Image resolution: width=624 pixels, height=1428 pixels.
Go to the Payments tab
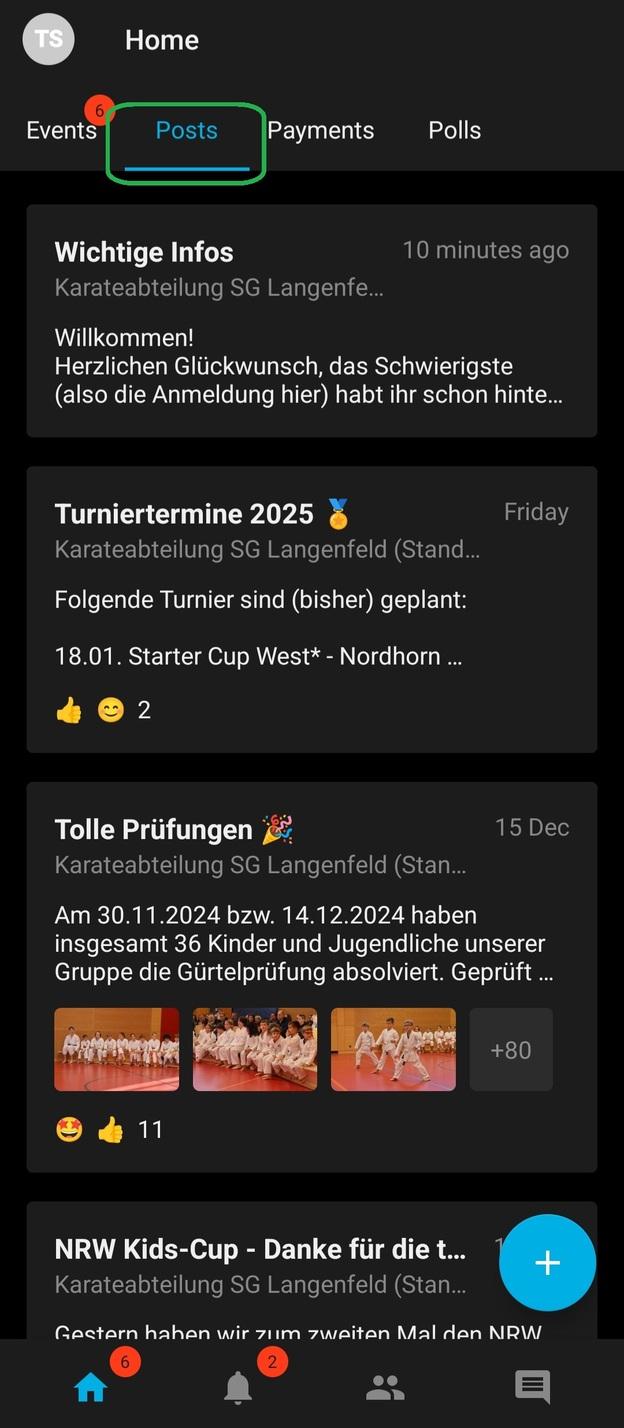321,131
